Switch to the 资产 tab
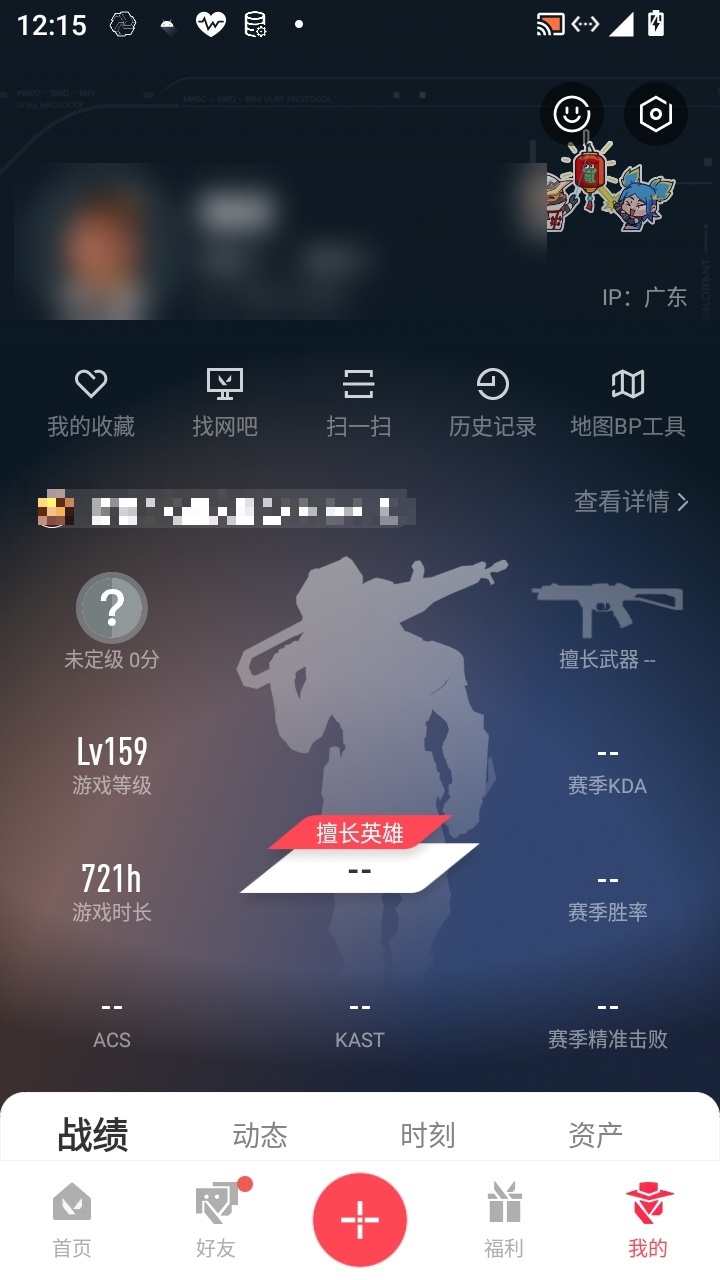This screenshot has height=1280, width=720. [596, 1135]
